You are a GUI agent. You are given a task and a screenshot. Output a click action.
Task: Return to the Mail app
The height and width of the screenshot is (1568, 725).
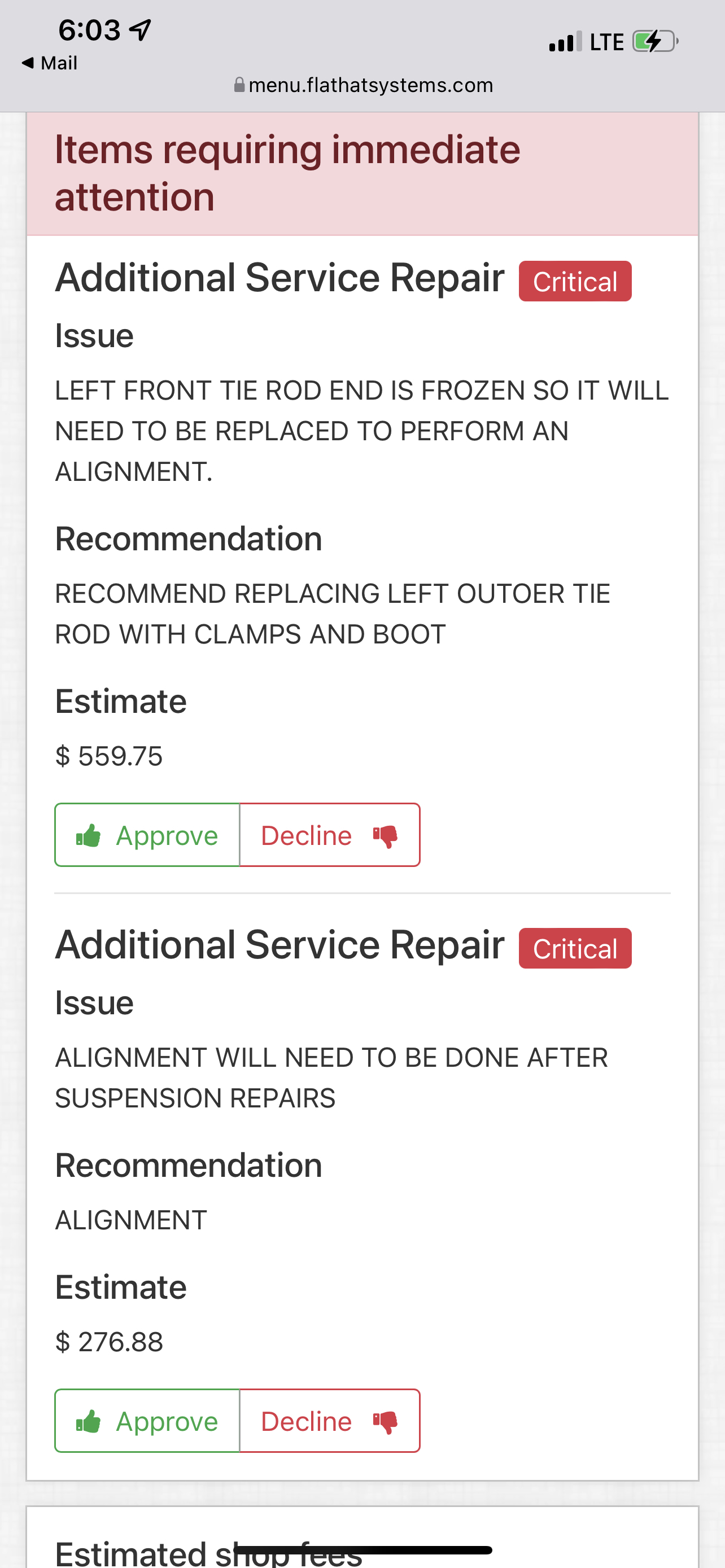[x=50, y=63]
